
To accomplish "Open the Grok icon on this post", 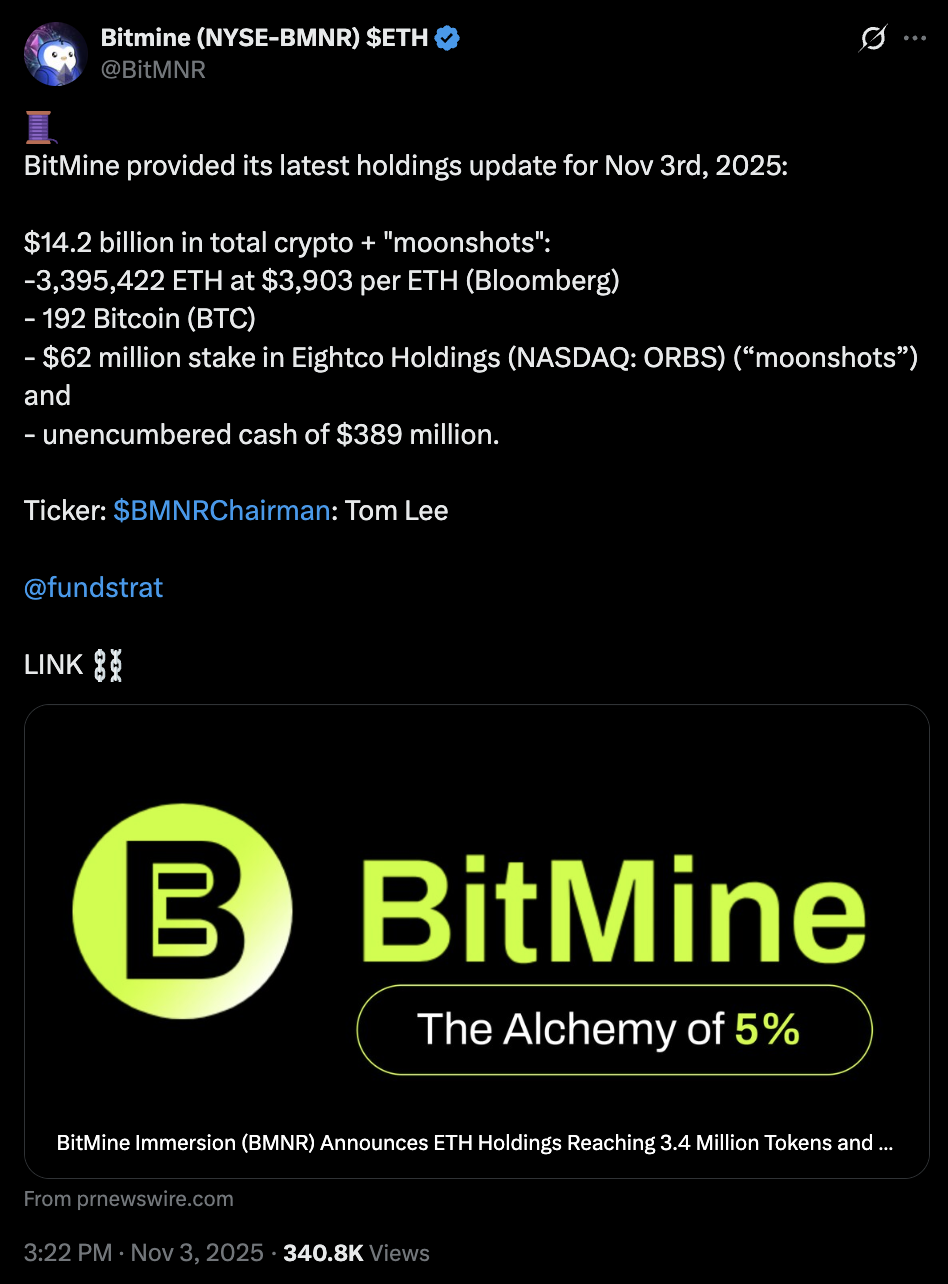I will tap(872, 39).
